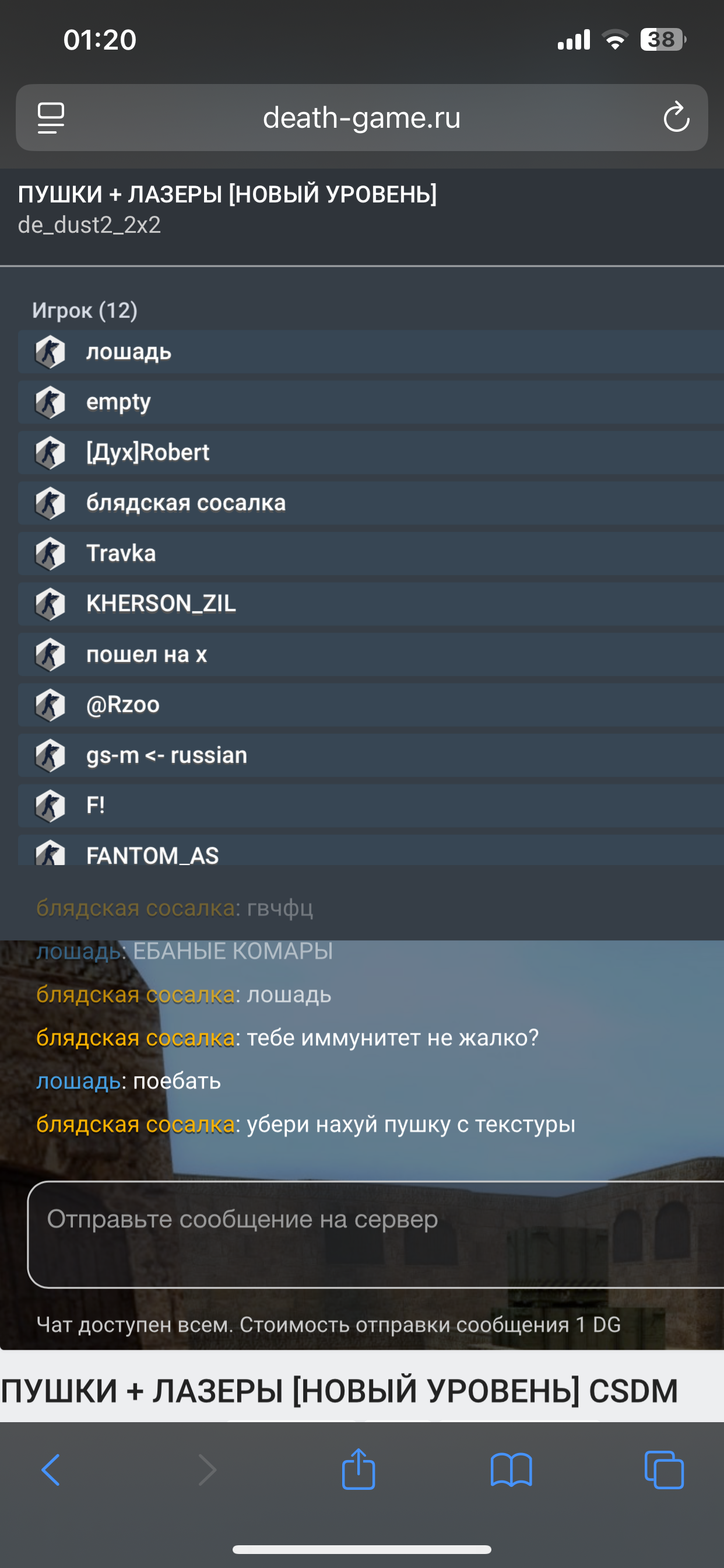Open player Travka's row
Viewport: 724px width, 1568px height.
click(371, 554)
